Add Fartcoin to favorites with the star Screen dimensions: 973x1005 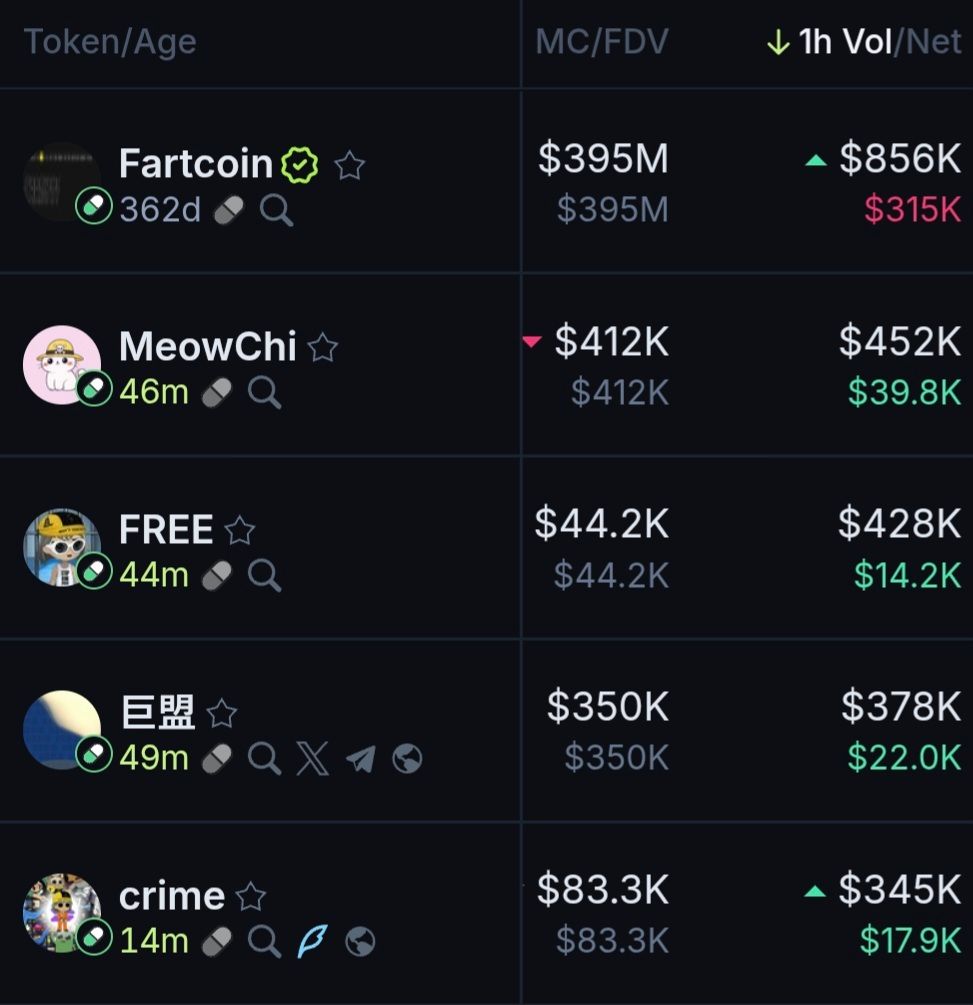(349, 165)
